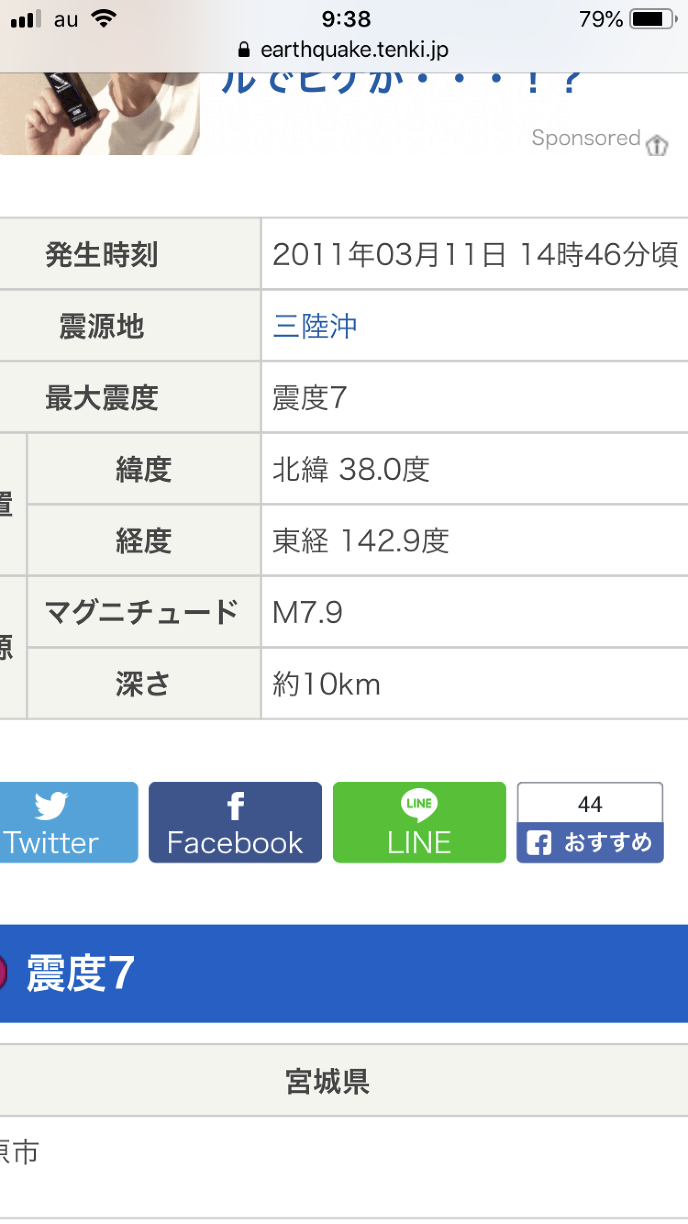
Task: Tap the Facebook おすすめ recommend button
Action: coord(590,842)
